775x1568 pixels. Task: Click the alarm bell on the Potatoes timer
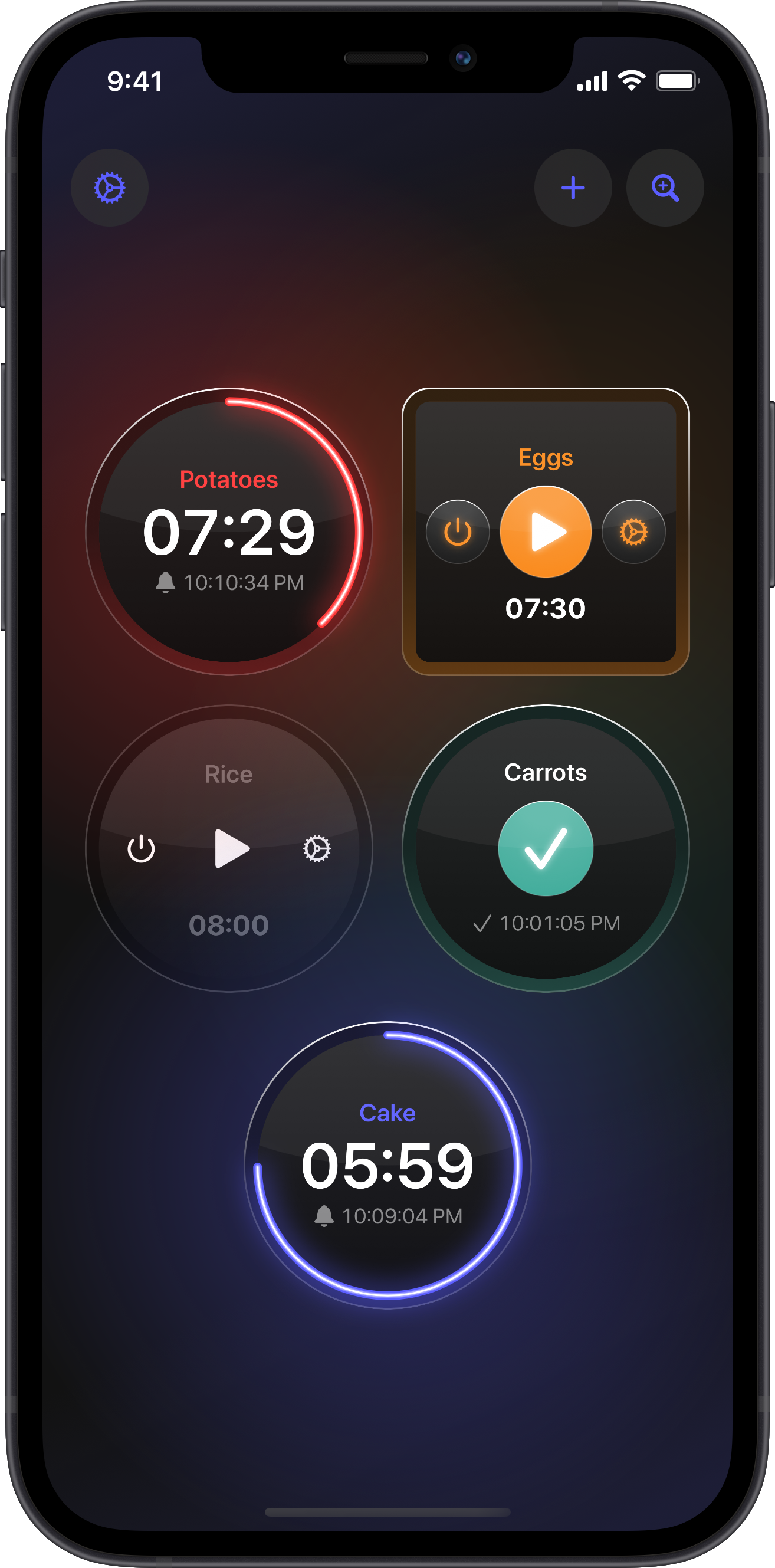pyautogui.click(x=165, y=582)
